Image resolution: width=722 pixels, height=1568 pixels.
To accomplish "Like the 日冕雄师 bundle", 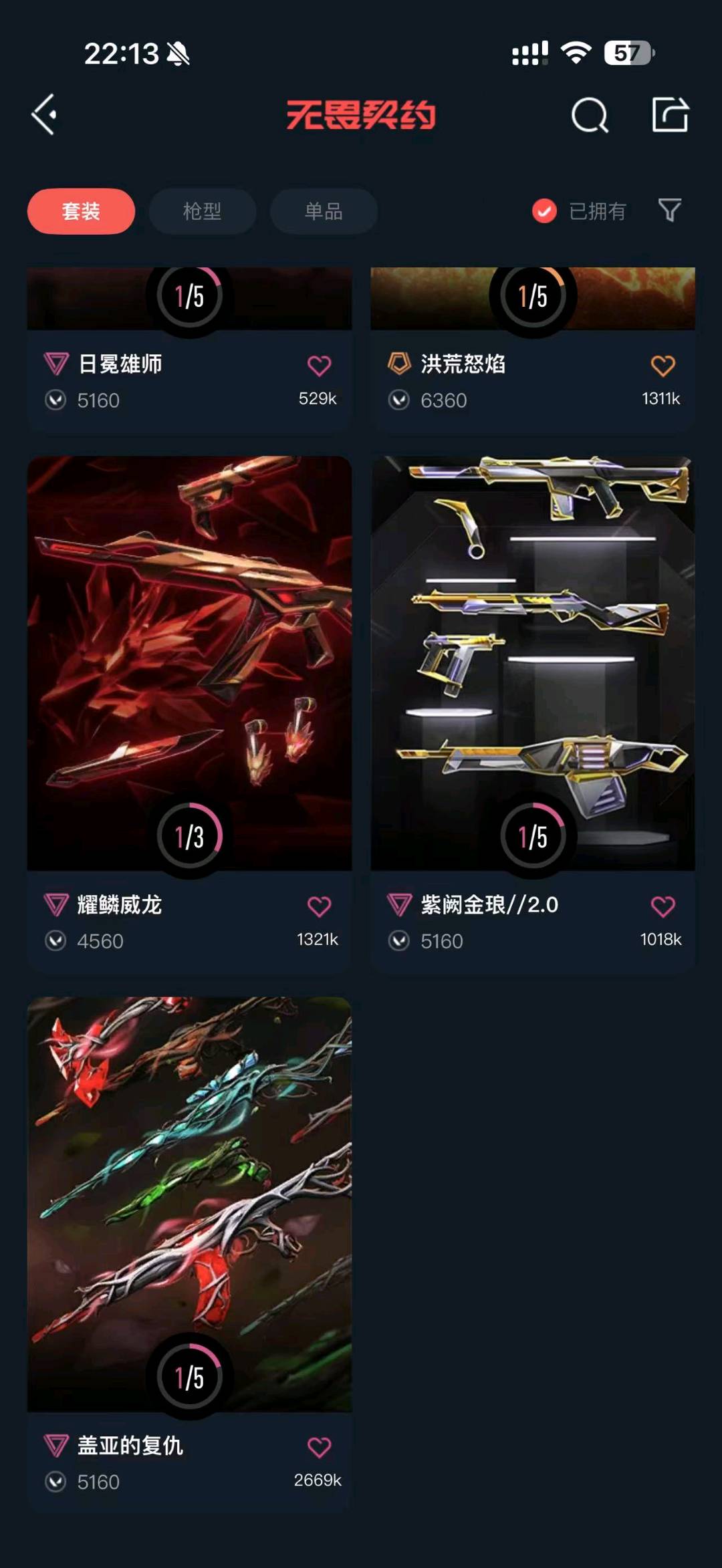I will coord(319,366).
